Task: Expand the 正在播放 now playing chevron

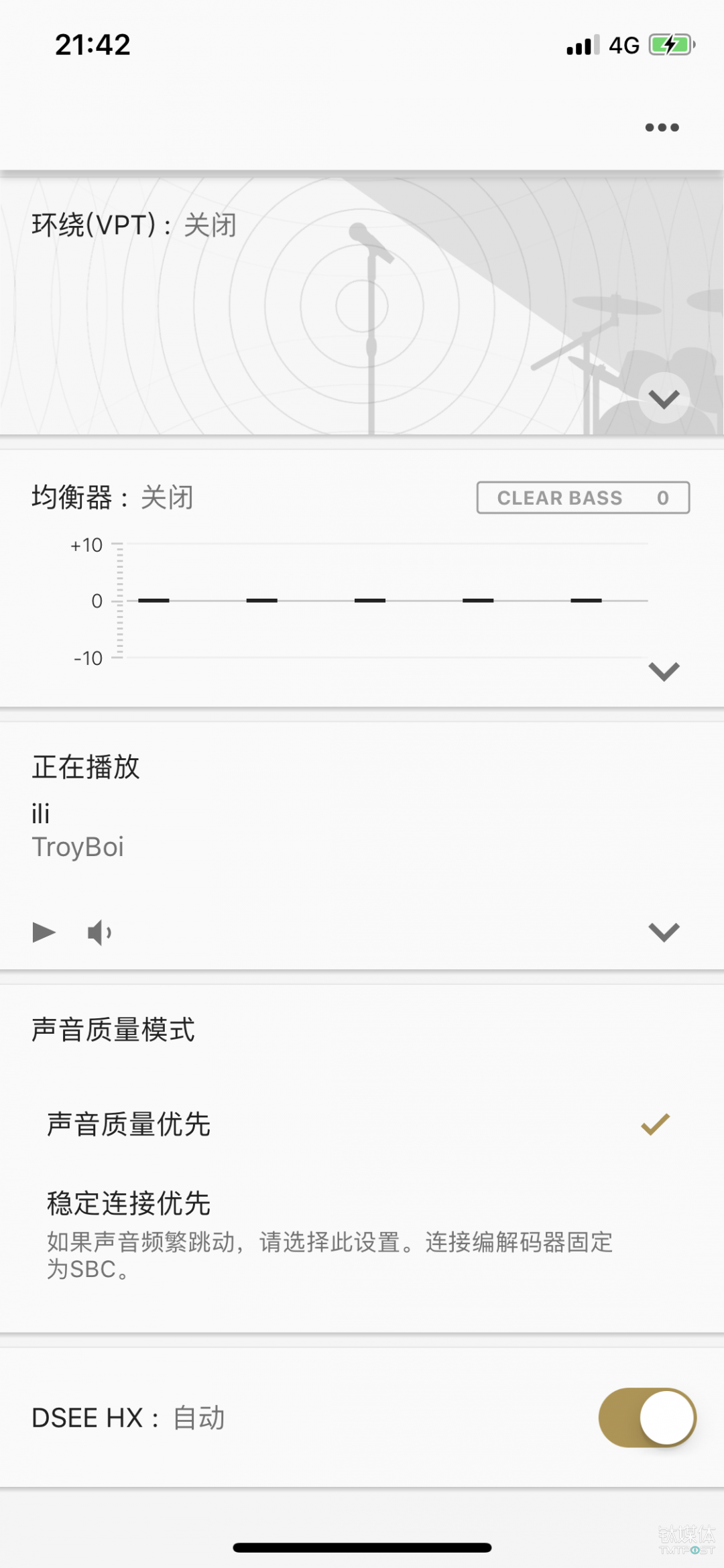Action: point(664,932)
